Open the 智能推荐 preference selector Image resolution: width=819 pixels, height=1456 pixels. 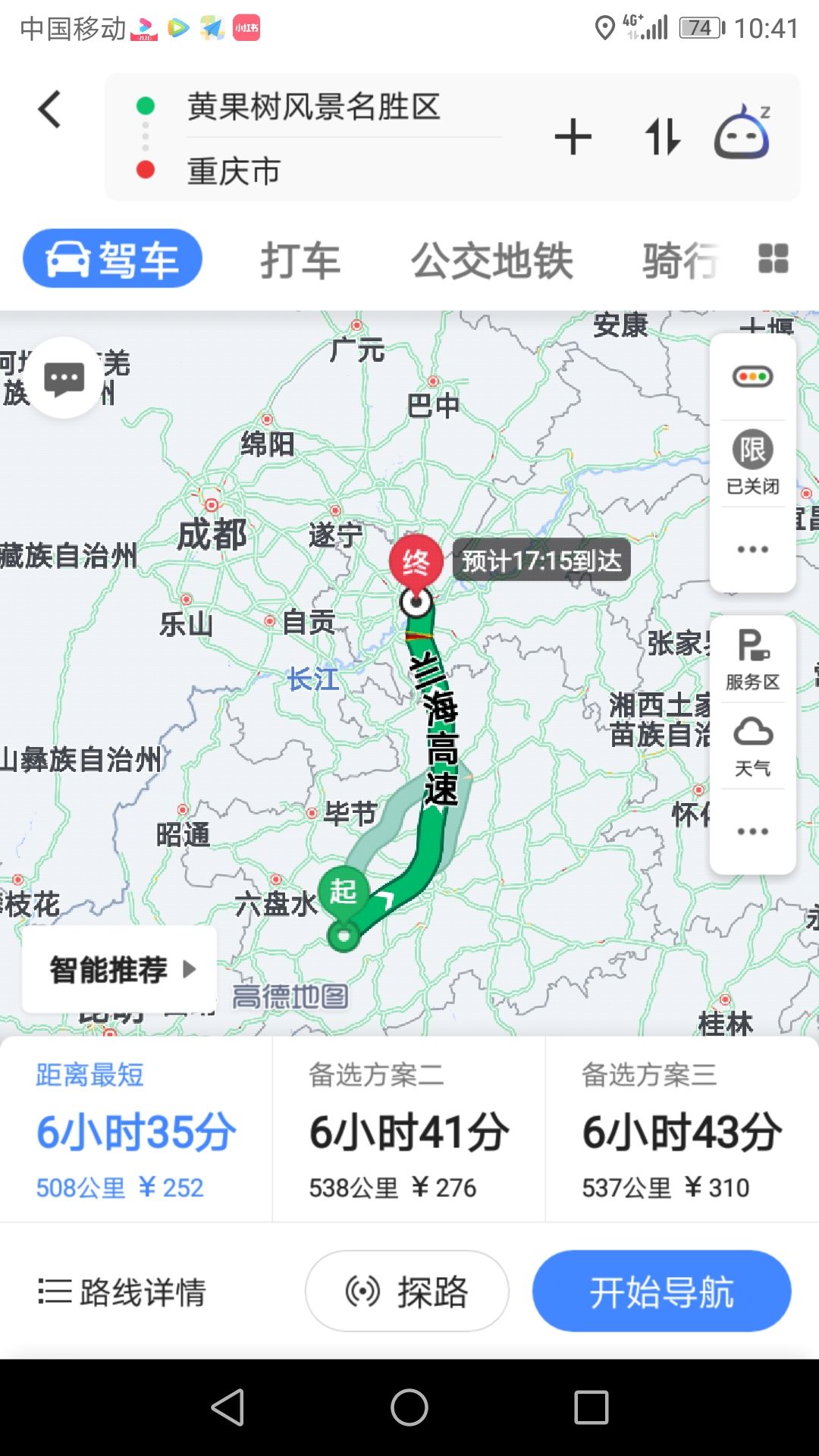click(x=120, y=969)
